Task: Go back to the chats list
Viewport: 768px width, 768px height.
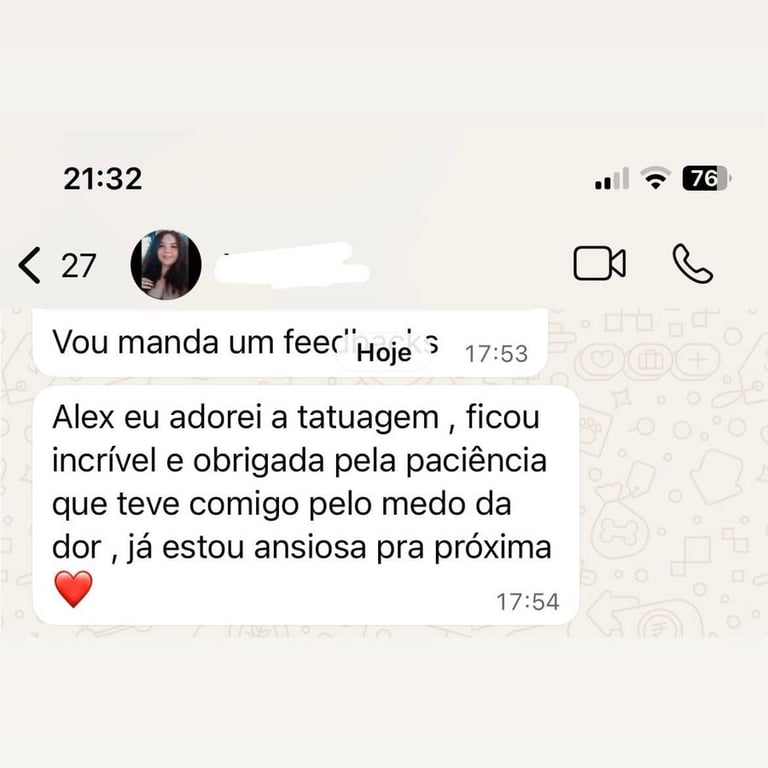Action: [32, 265]
